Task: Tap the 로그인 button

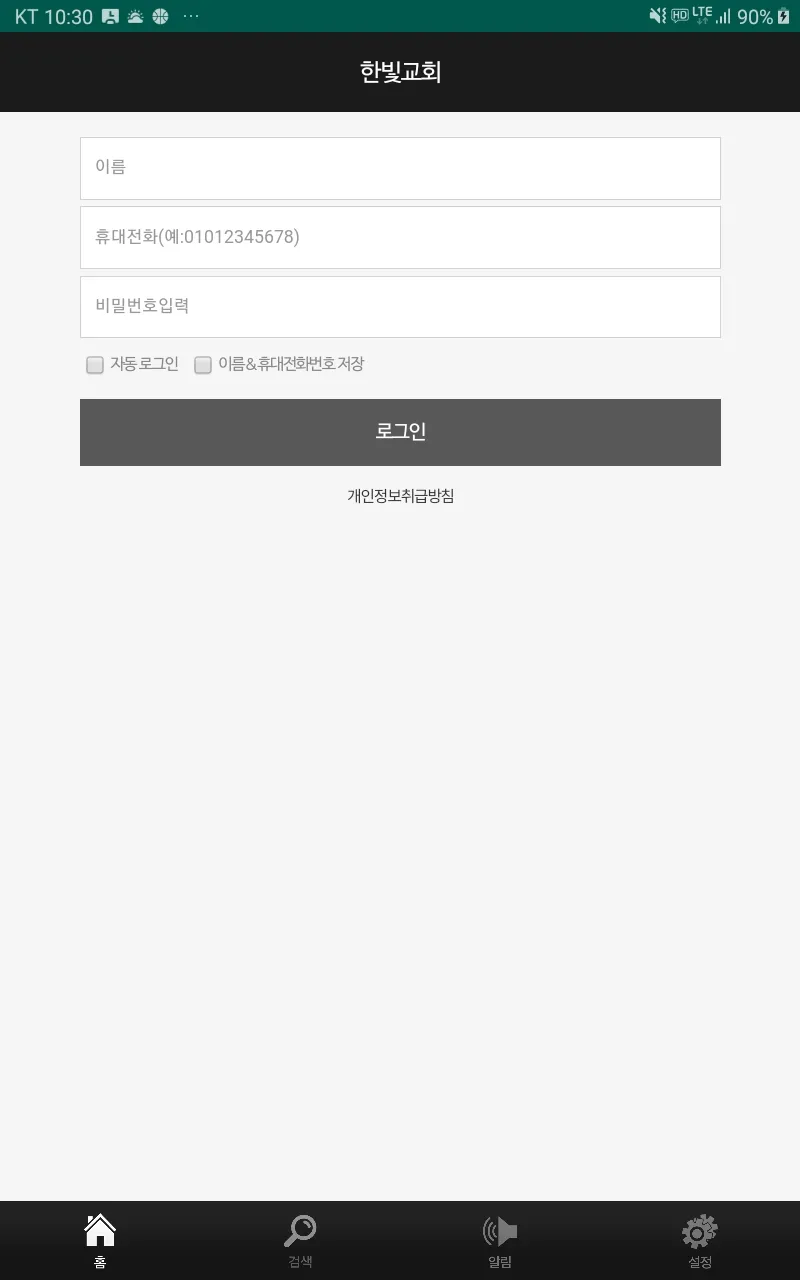Action: click(400, 432)
